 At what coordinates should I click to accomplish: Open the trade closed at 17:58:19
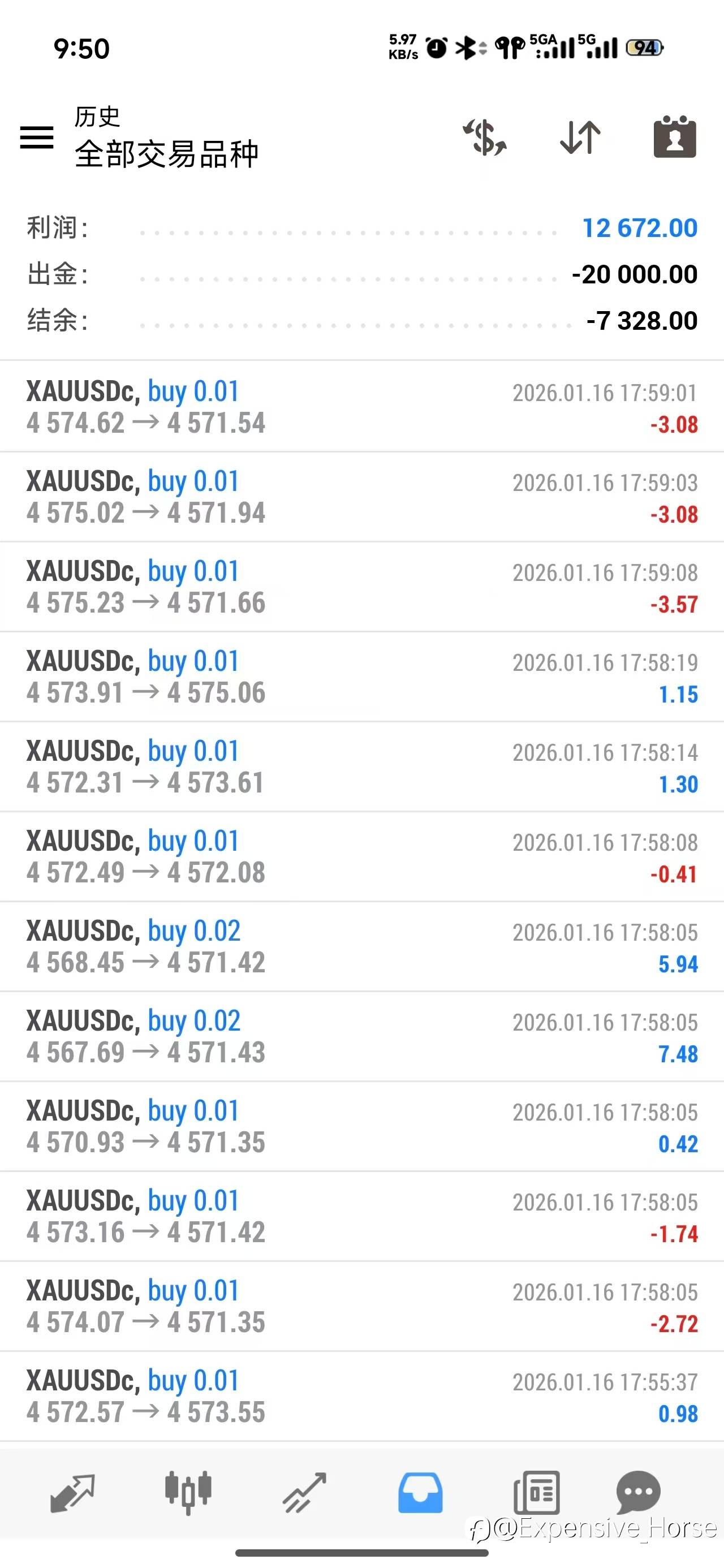(x=361, y=677)
